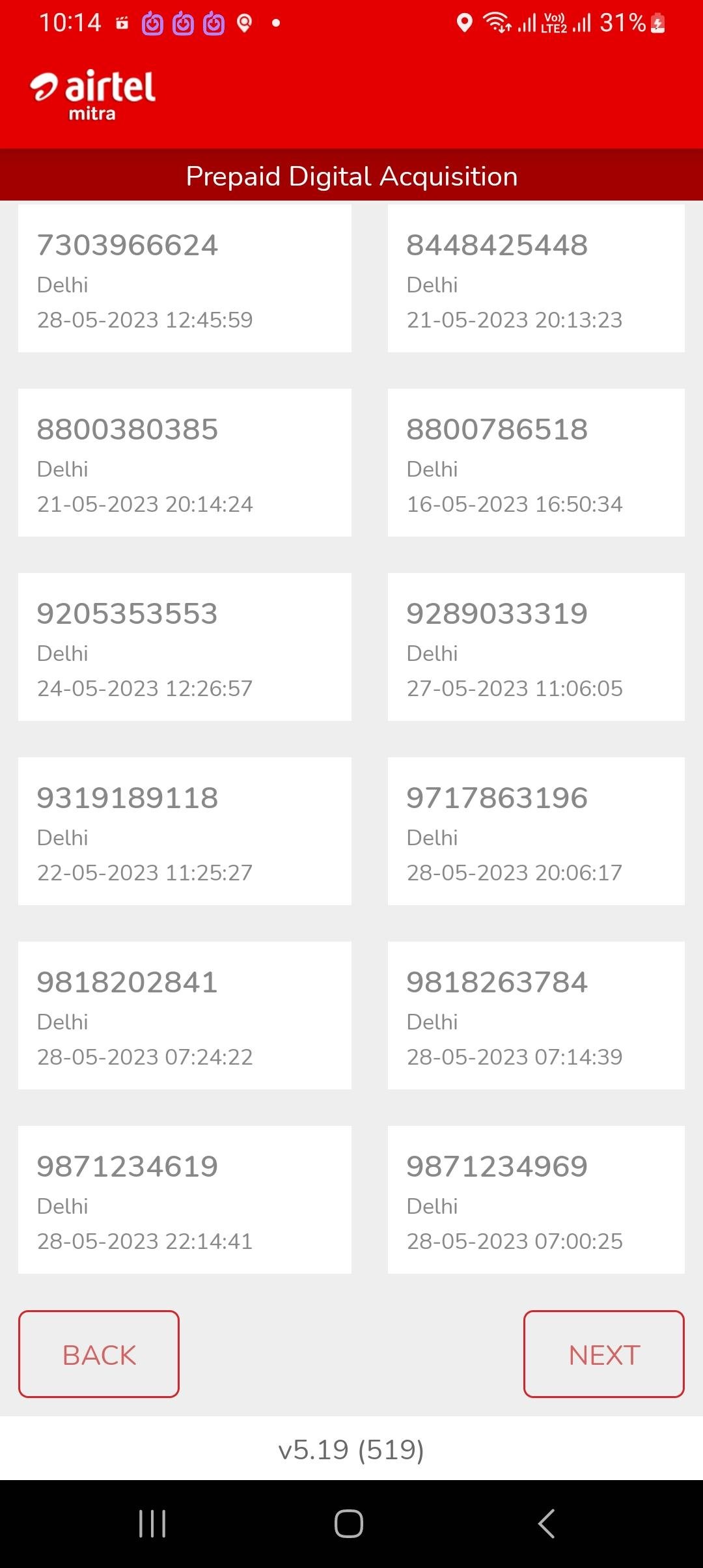The image size is (703, 1568).
Task: Choose the 9818263784 entry
Action: click(536, 1016)
